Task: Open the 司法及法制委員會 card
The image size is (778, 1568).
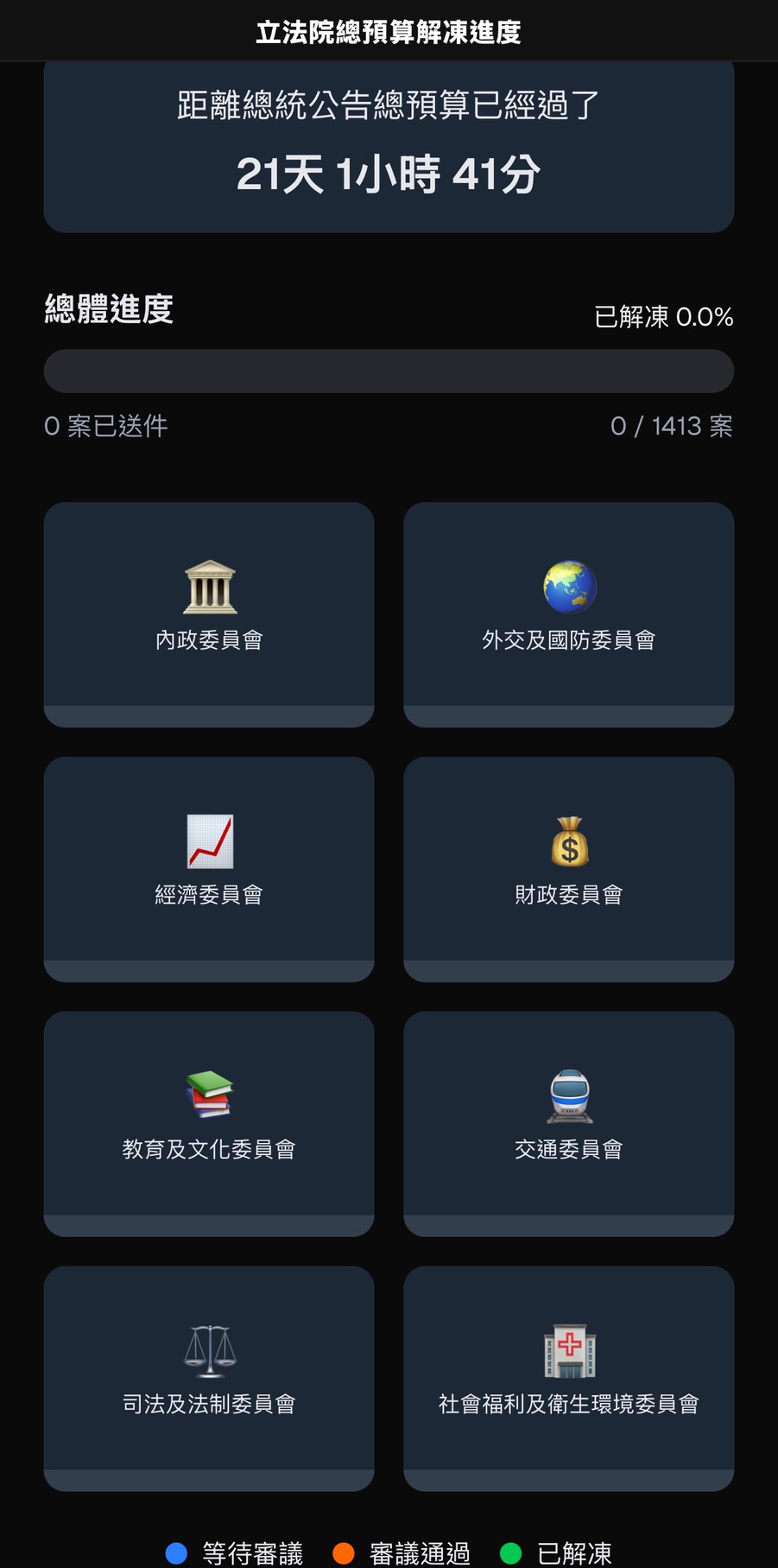Action: click(209, 1379)
